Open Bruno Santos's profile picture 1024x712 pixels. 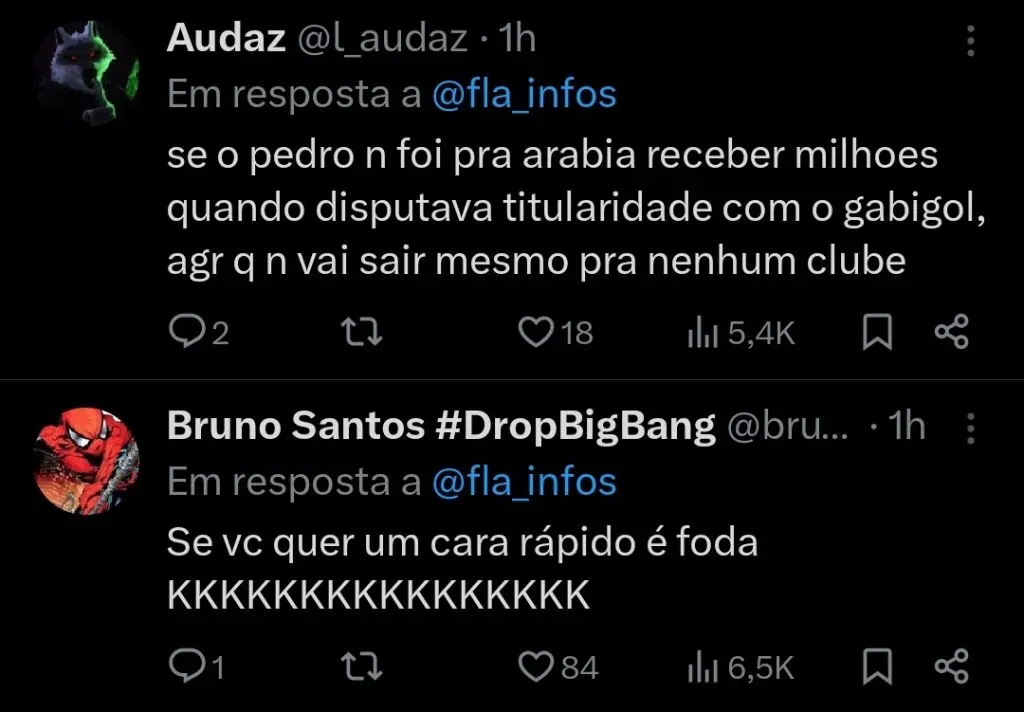point(85,460)
